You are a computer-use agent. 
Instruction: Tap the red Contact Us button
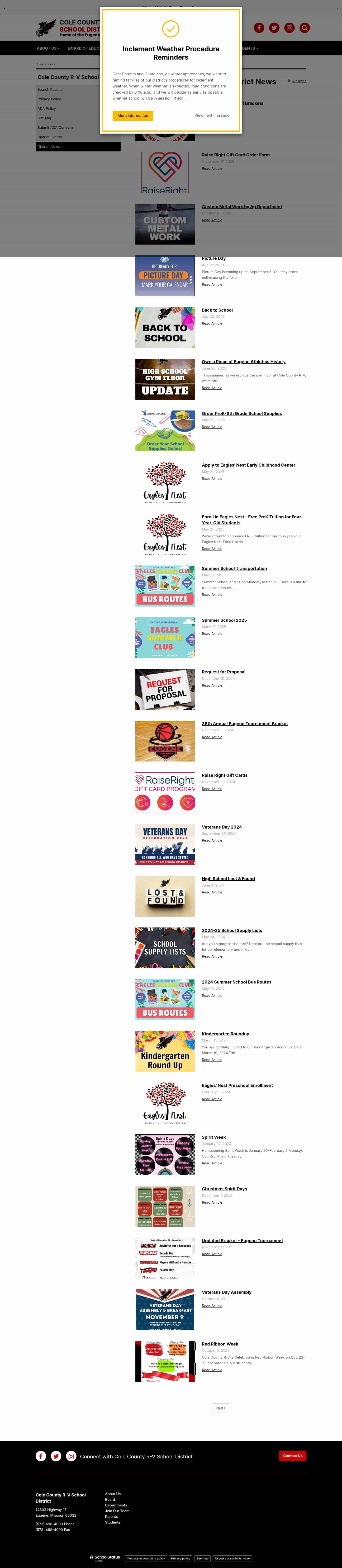click(x=292, y=1455)
